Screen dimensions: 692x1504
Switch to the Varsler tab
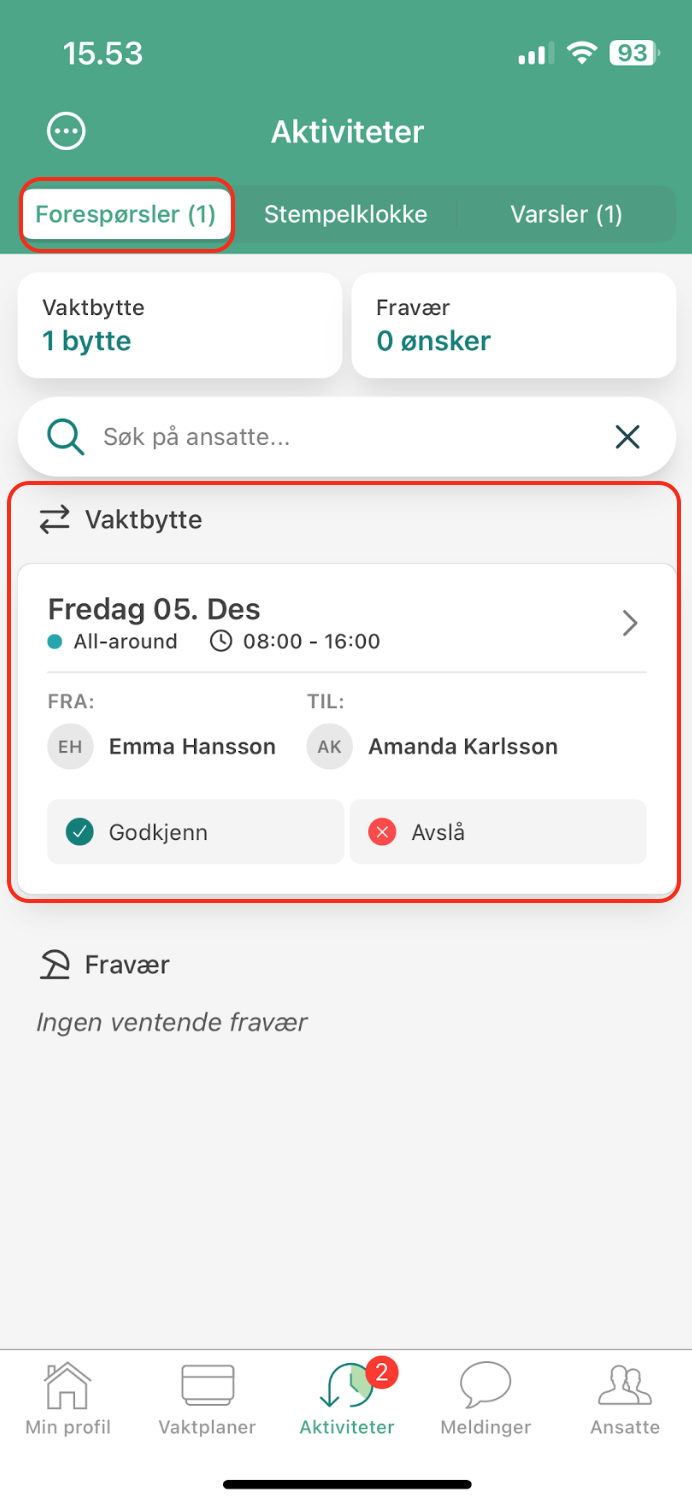pos(566,214)
